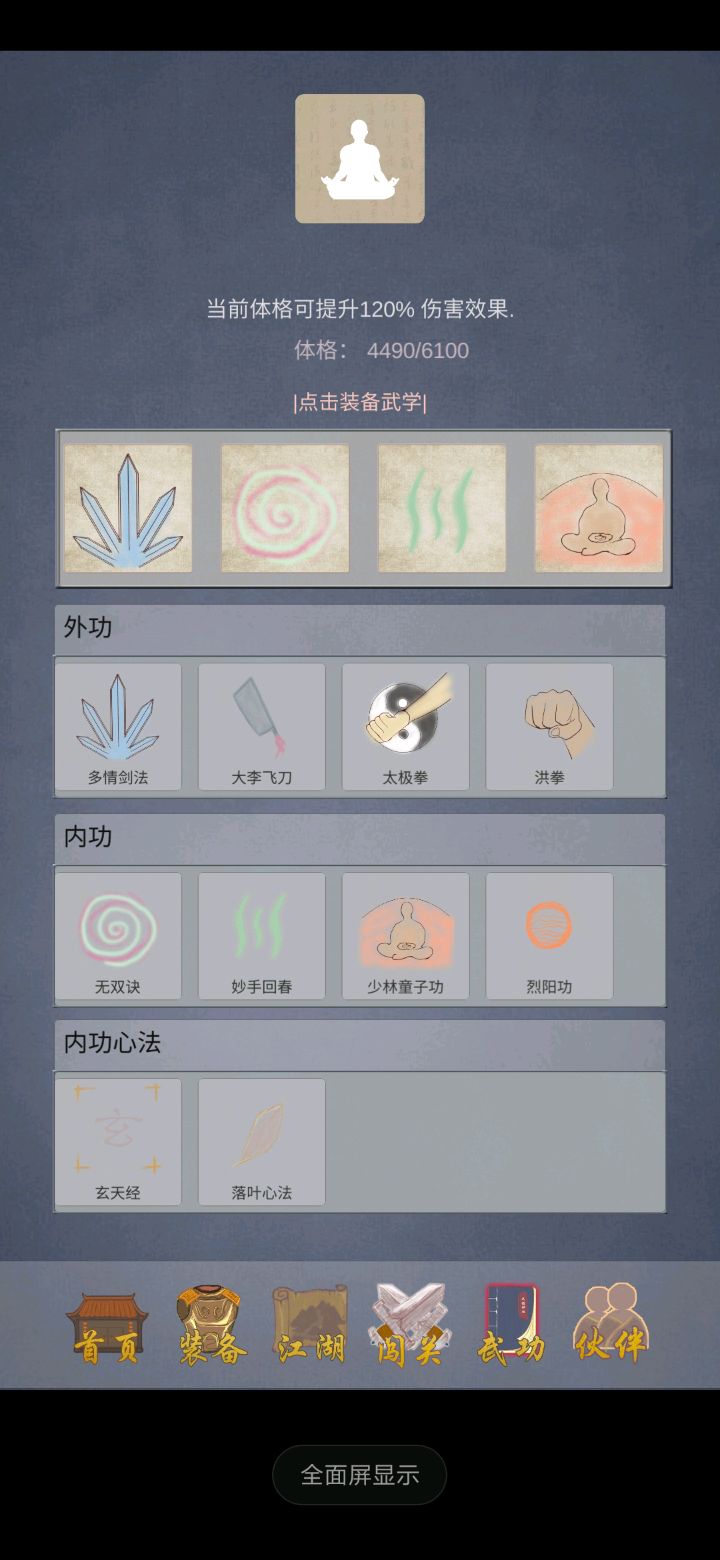720x1560 pixels.
Task: Select the 玄天经 mental method
Action: pos(118,1141)
